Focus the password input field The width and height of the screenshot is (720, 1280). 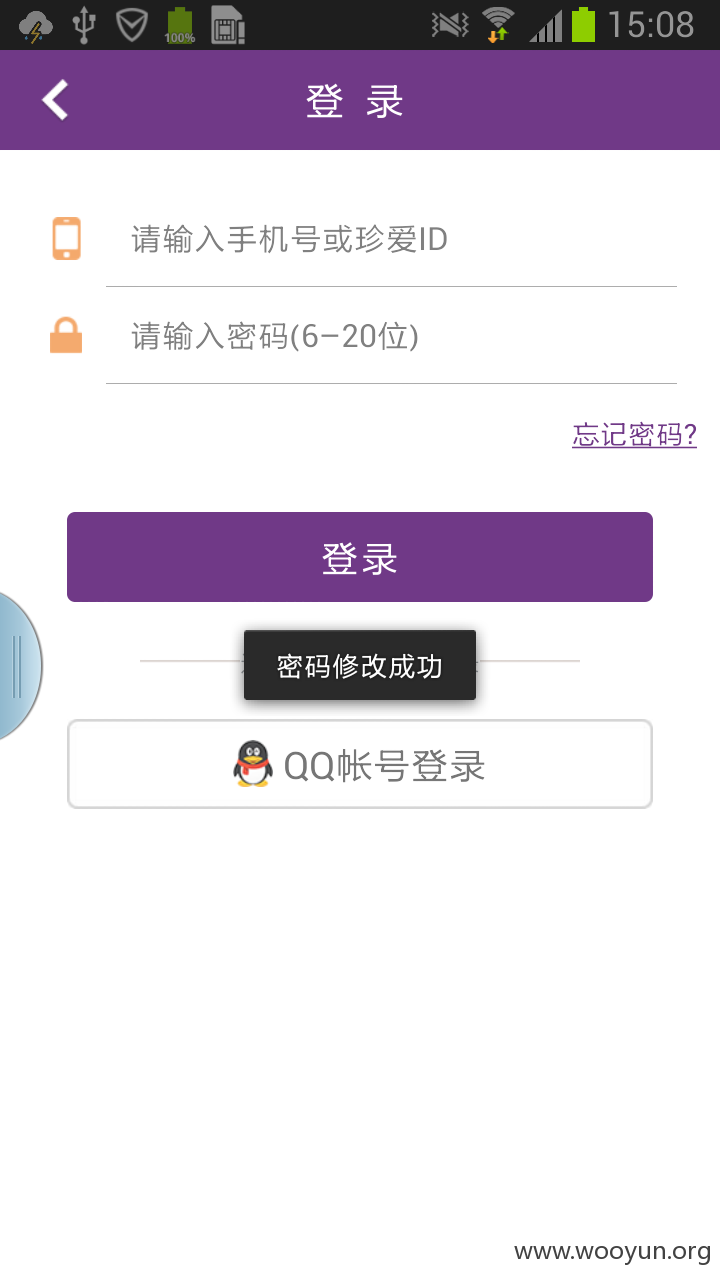click(x=391, y=336)
